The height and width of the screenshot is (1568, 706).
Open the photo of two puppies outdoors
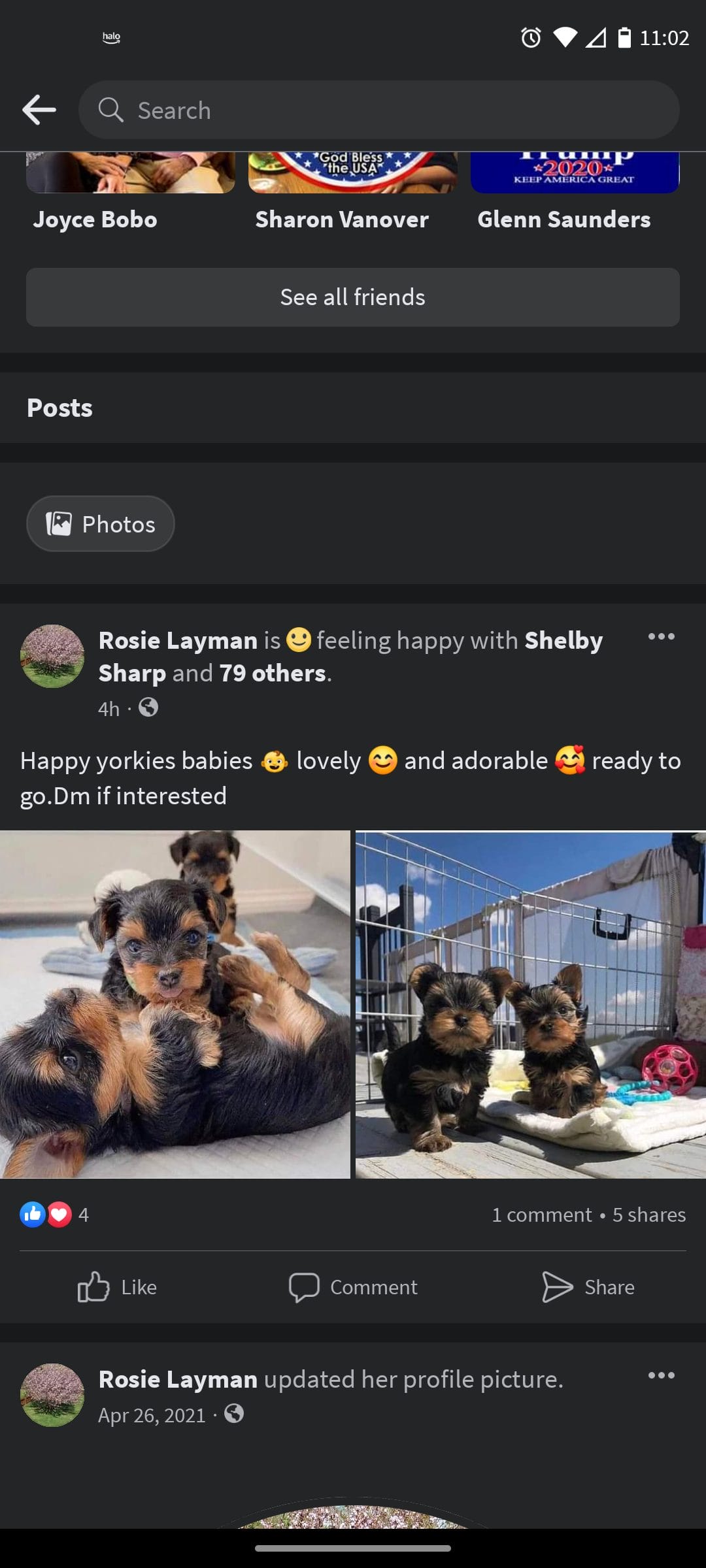(531, 1004)
